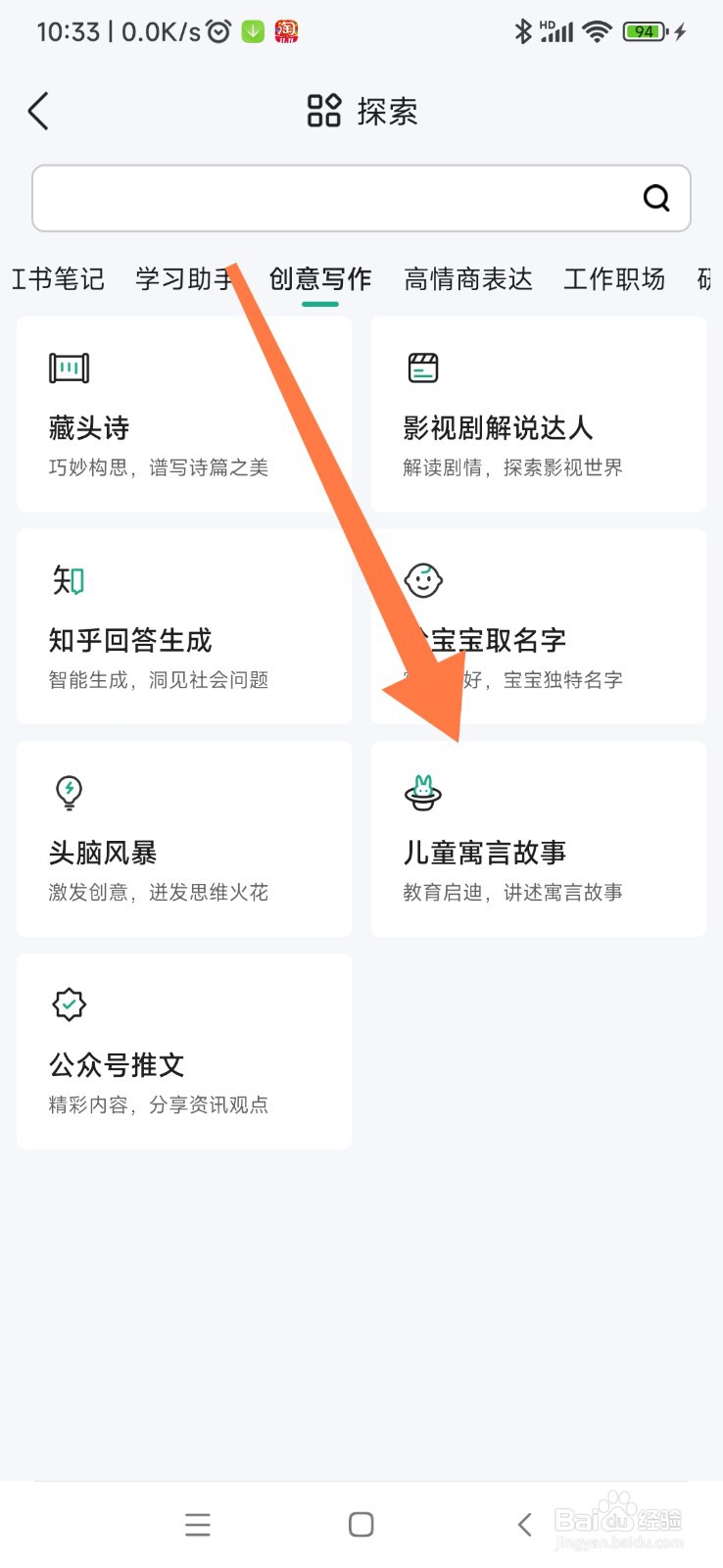
Task: Open the 公众号推文 card
Action: [x=182, y=1052]
